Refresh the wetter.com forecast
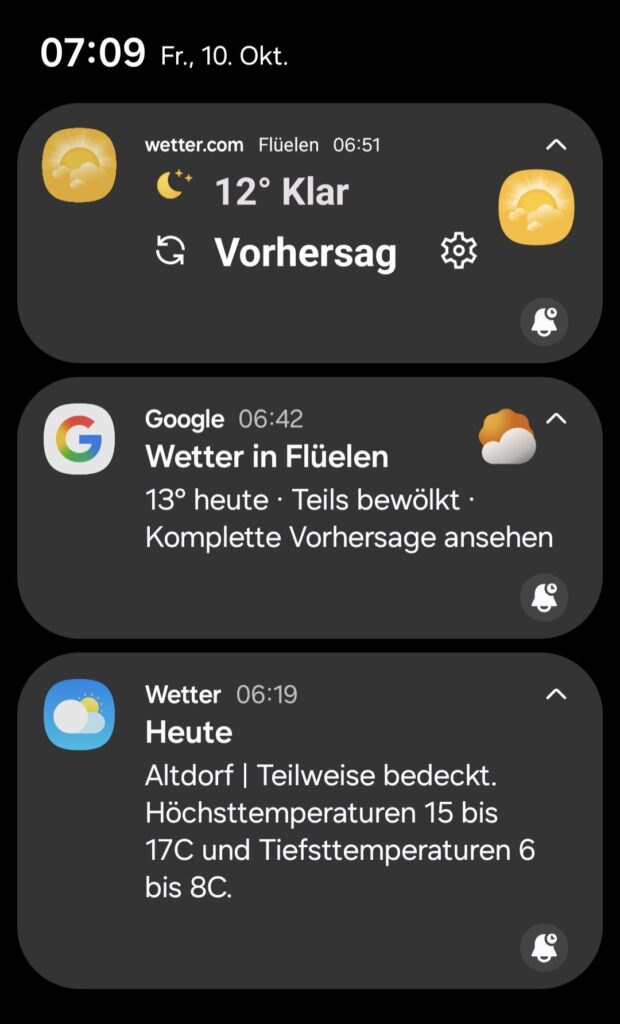Image resolution: width=620 pixels, height=1024 pixels. pos(171,251)
